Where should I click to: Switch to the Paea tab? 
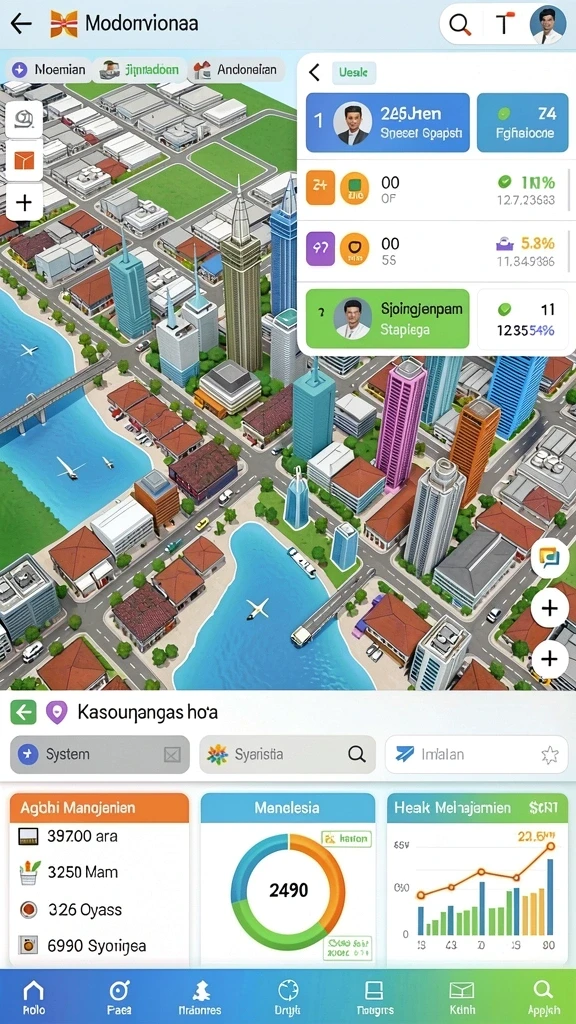coord(119,997)
